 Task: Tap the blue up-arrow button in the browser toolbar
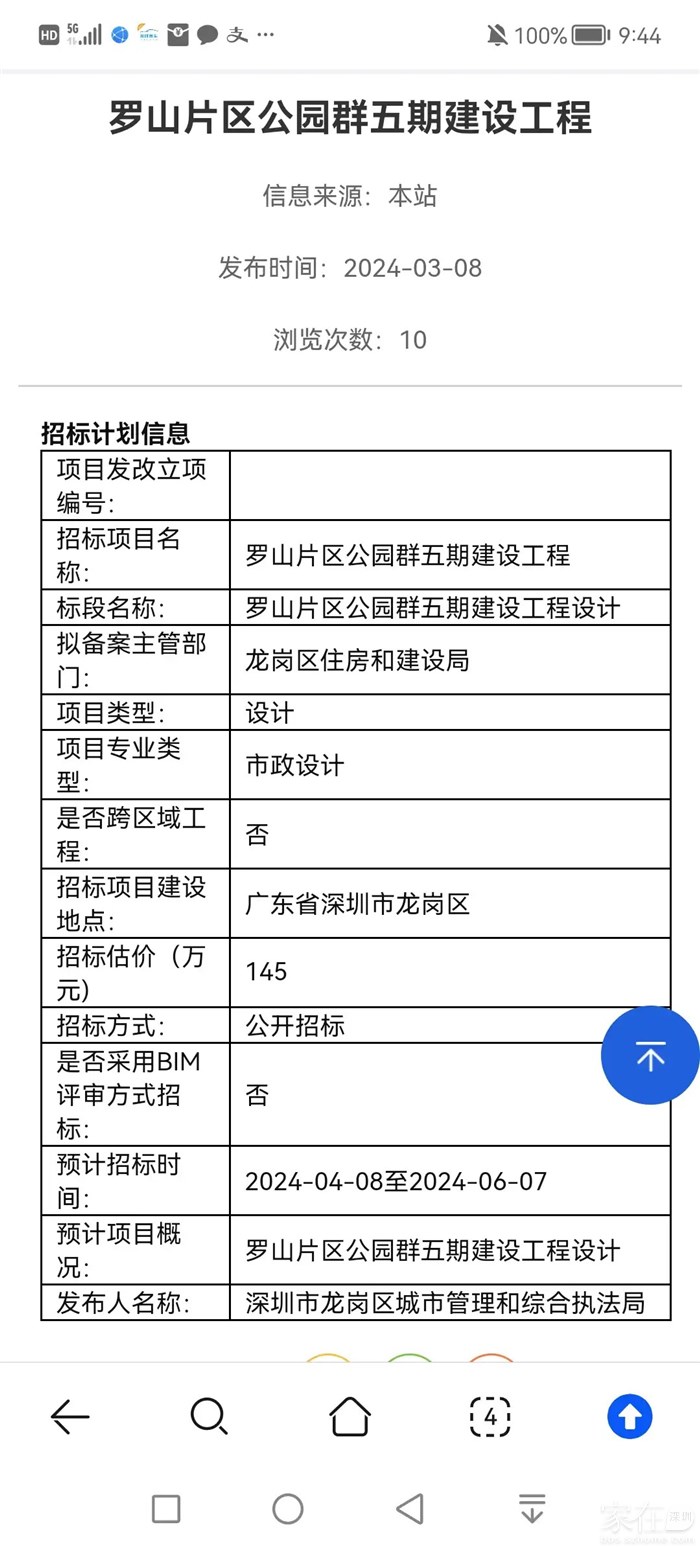pos(630,1416)
